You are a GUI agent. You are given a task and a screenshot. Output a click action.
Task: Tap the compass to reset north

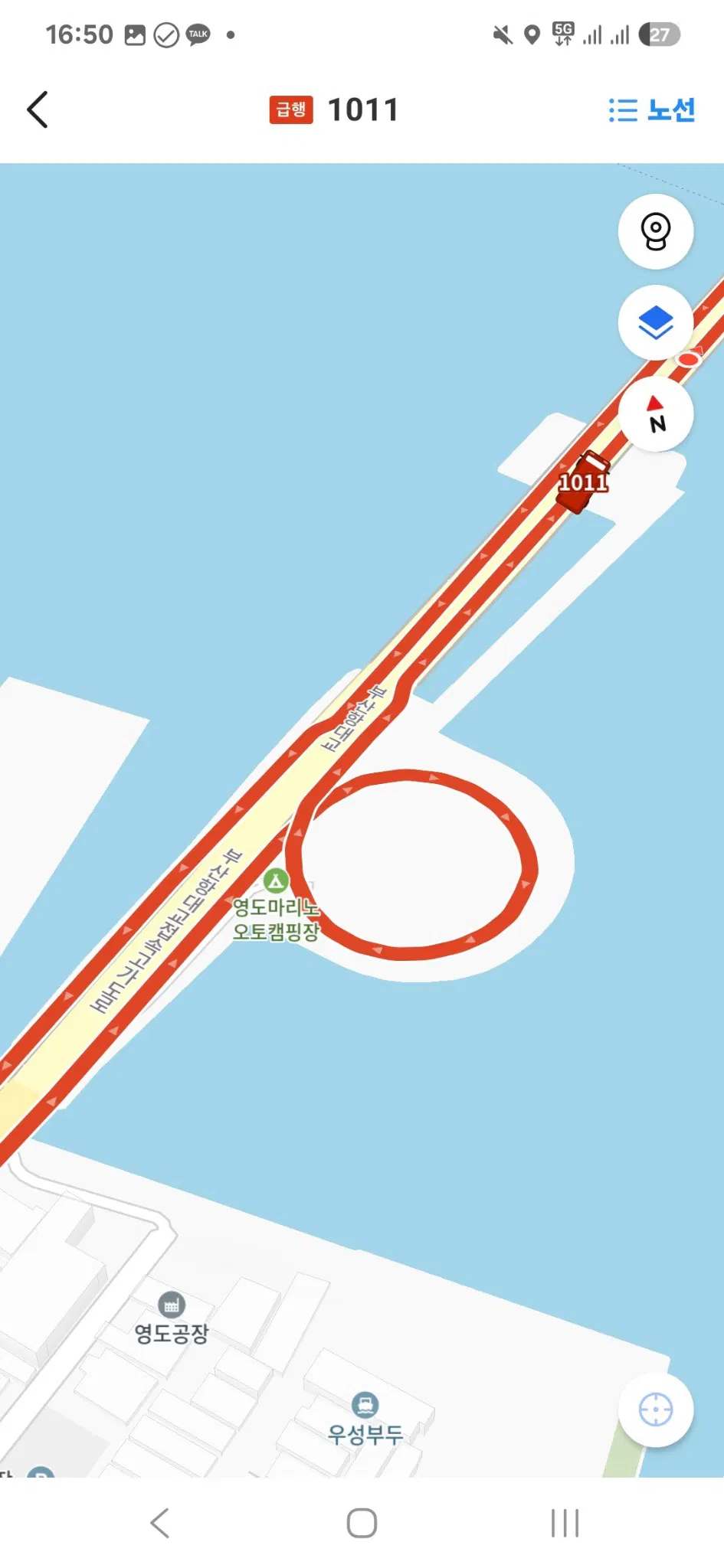[656, 413]
